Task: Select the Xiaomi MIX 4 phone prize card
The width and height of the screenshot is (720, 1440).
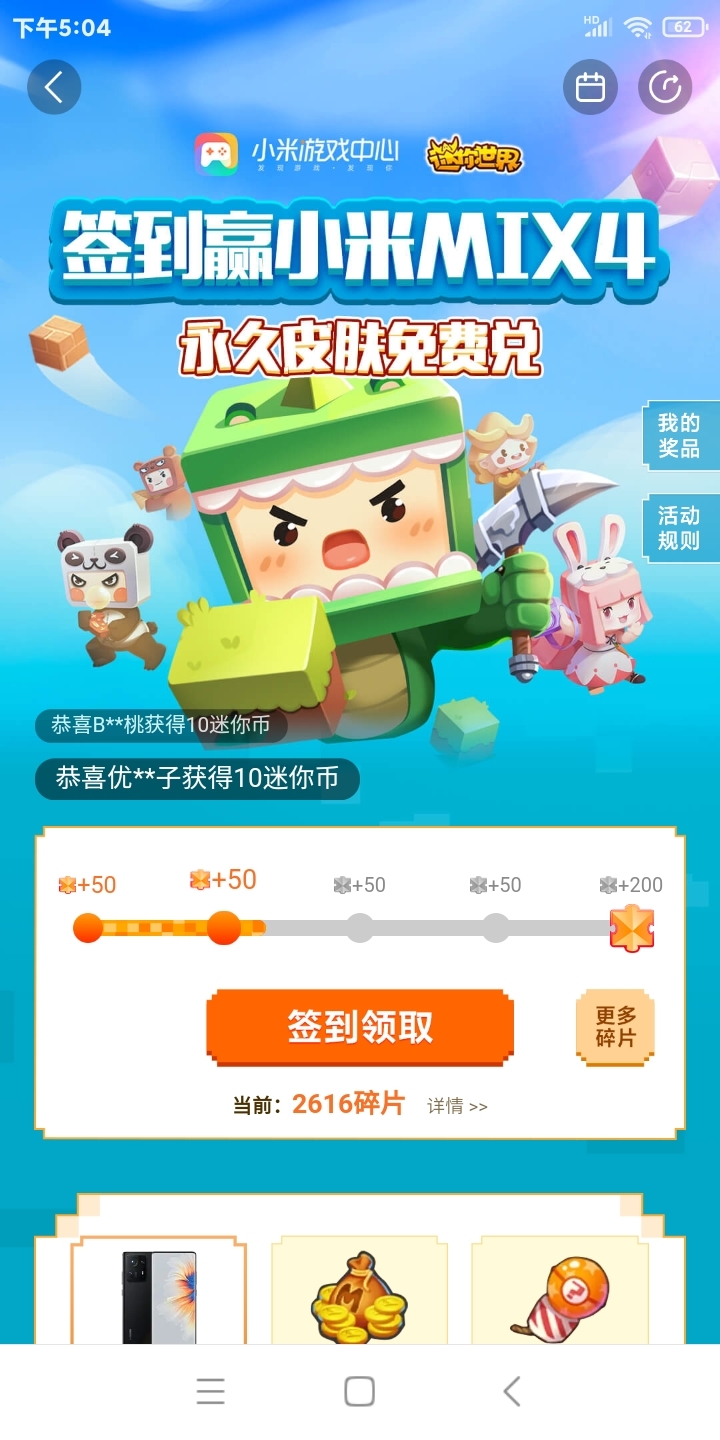Action: pyautogui.click(x=158, y=1290)
